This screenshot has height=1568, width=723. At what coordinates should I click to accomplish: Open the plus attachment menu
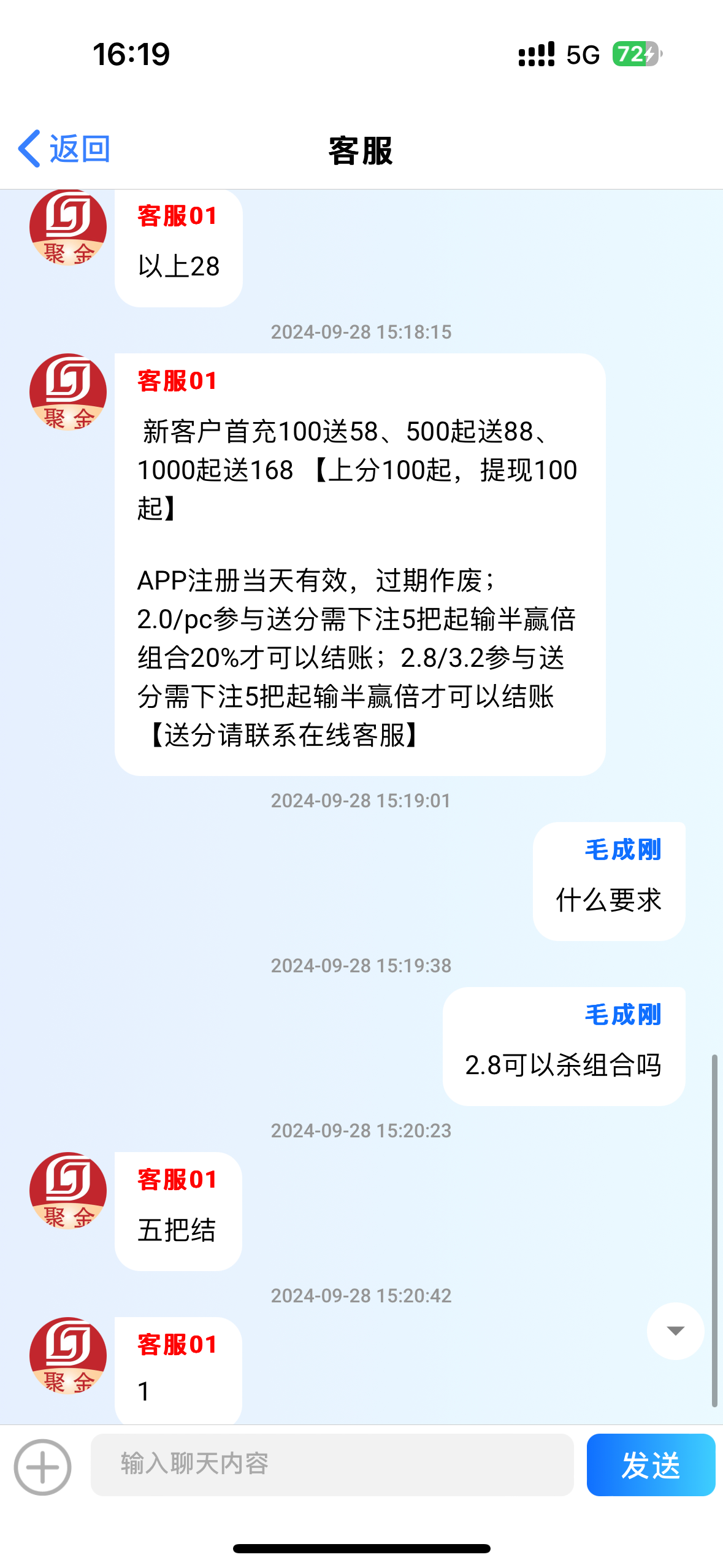[x=42, y=1467]
